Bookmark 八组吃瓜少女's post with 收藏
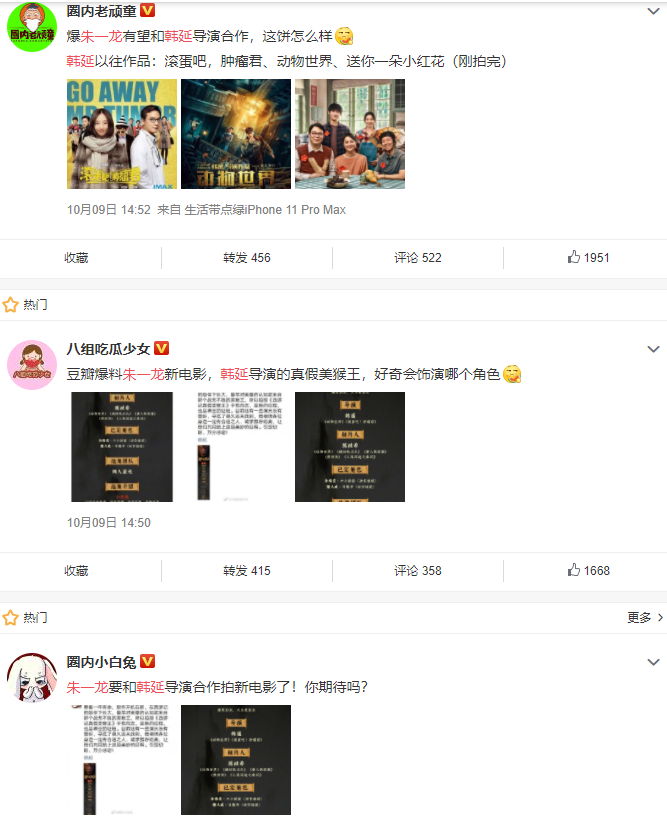 click(77, 571)
